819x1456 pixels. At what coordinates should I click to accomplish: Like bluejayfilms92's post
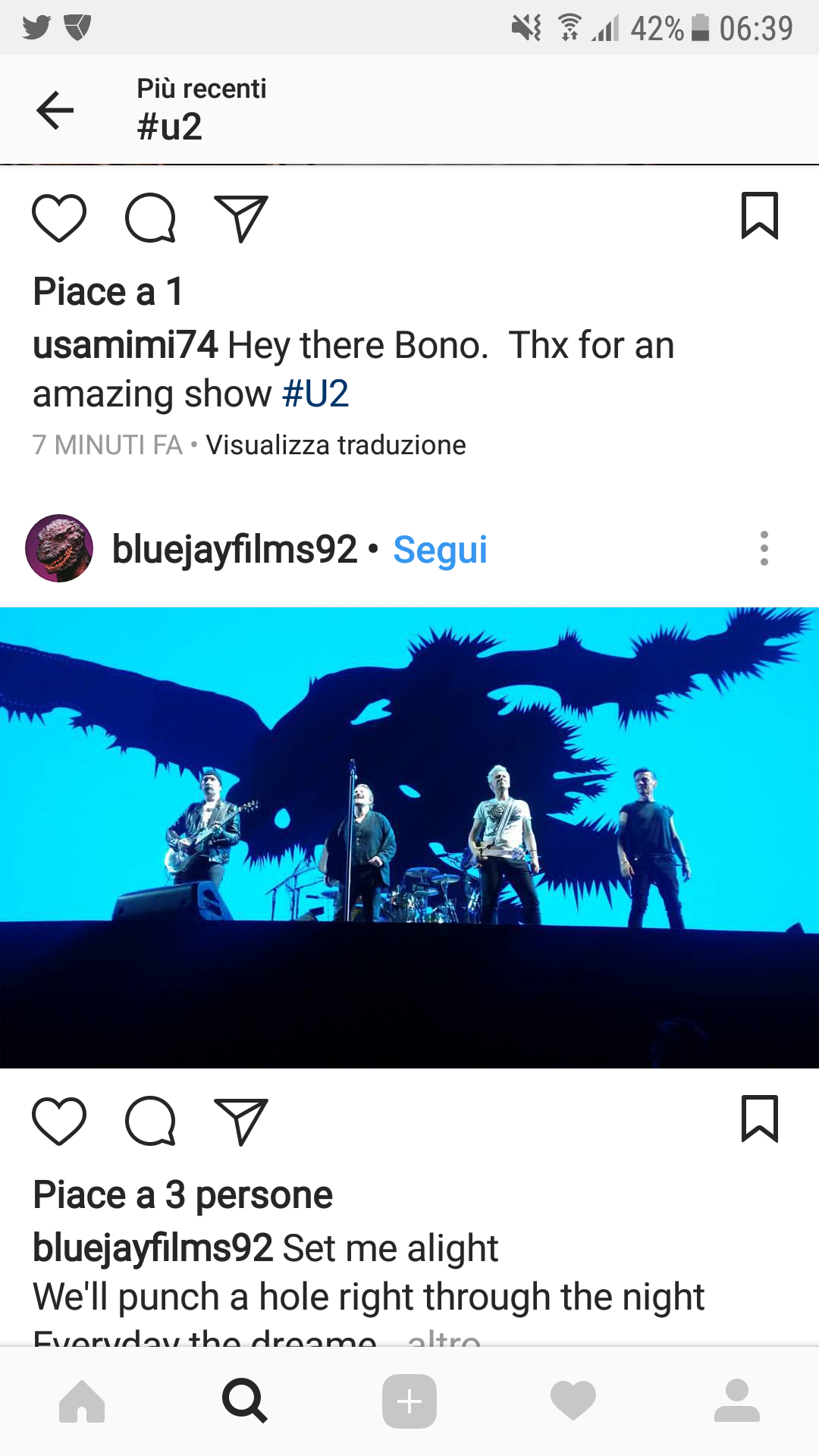[x=59, y=1121]
